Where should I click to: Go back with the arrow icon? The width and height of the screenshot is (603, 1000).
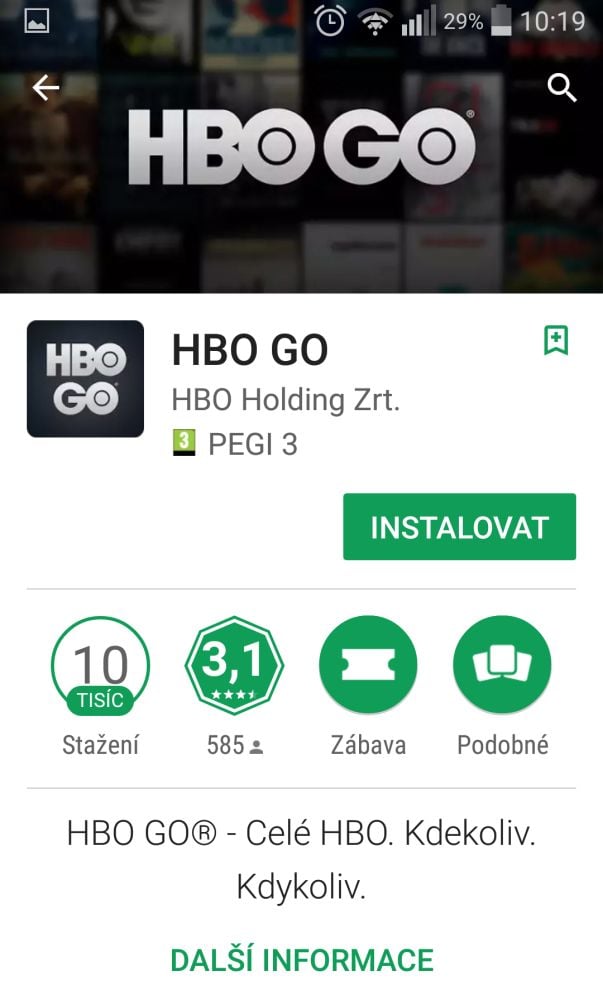pyautogui.click(x=46, y=88)
